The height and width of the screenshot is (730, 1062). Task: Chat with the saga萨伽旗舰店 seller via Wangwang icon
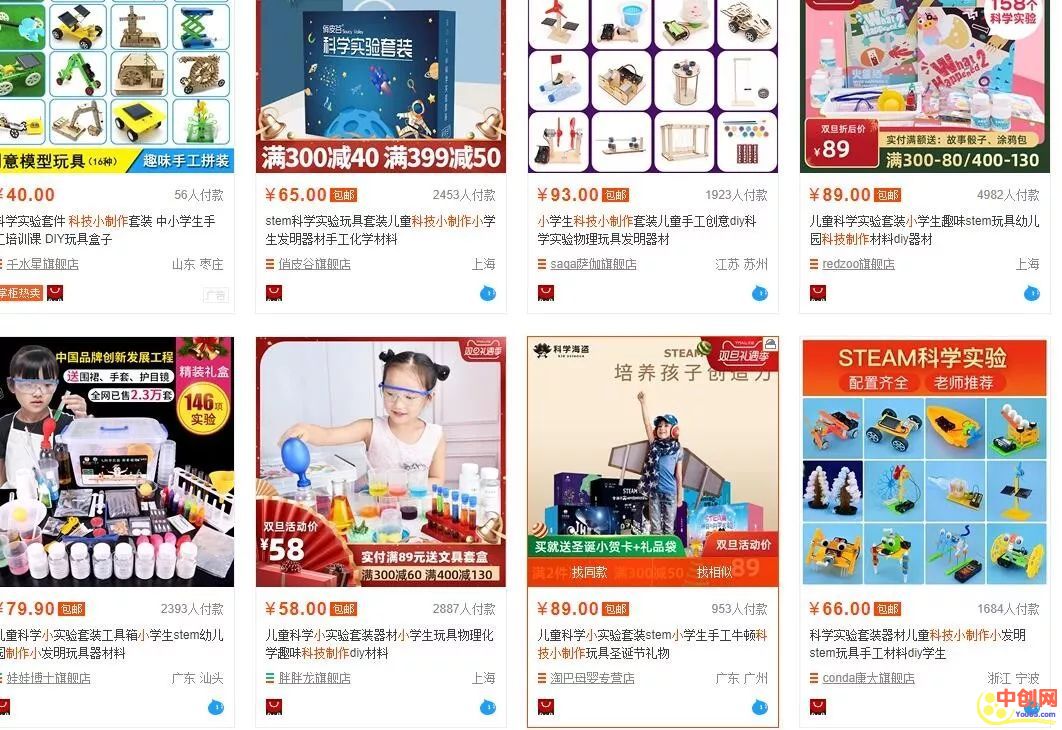[760, 293]
